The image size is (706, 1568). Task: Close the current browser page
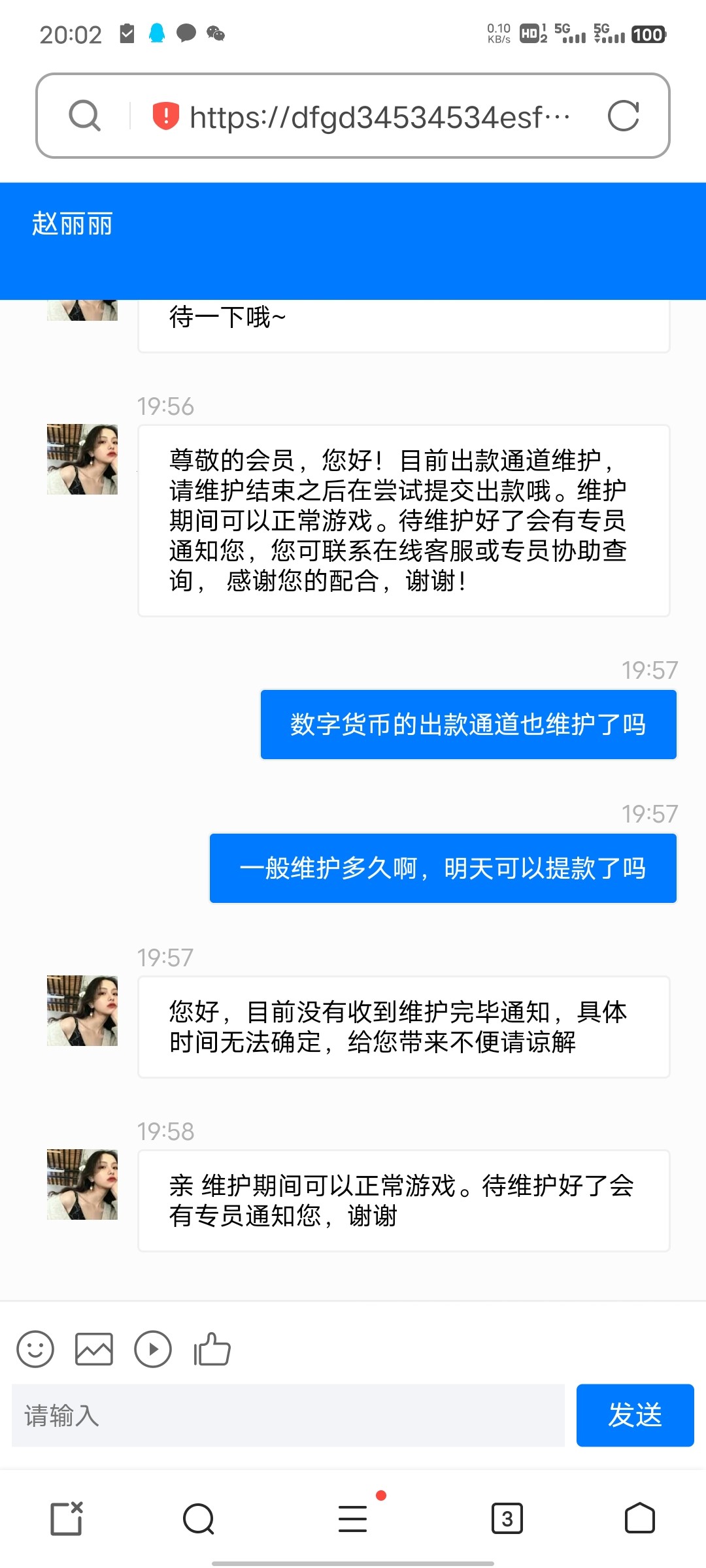[x=67, y=1518]
